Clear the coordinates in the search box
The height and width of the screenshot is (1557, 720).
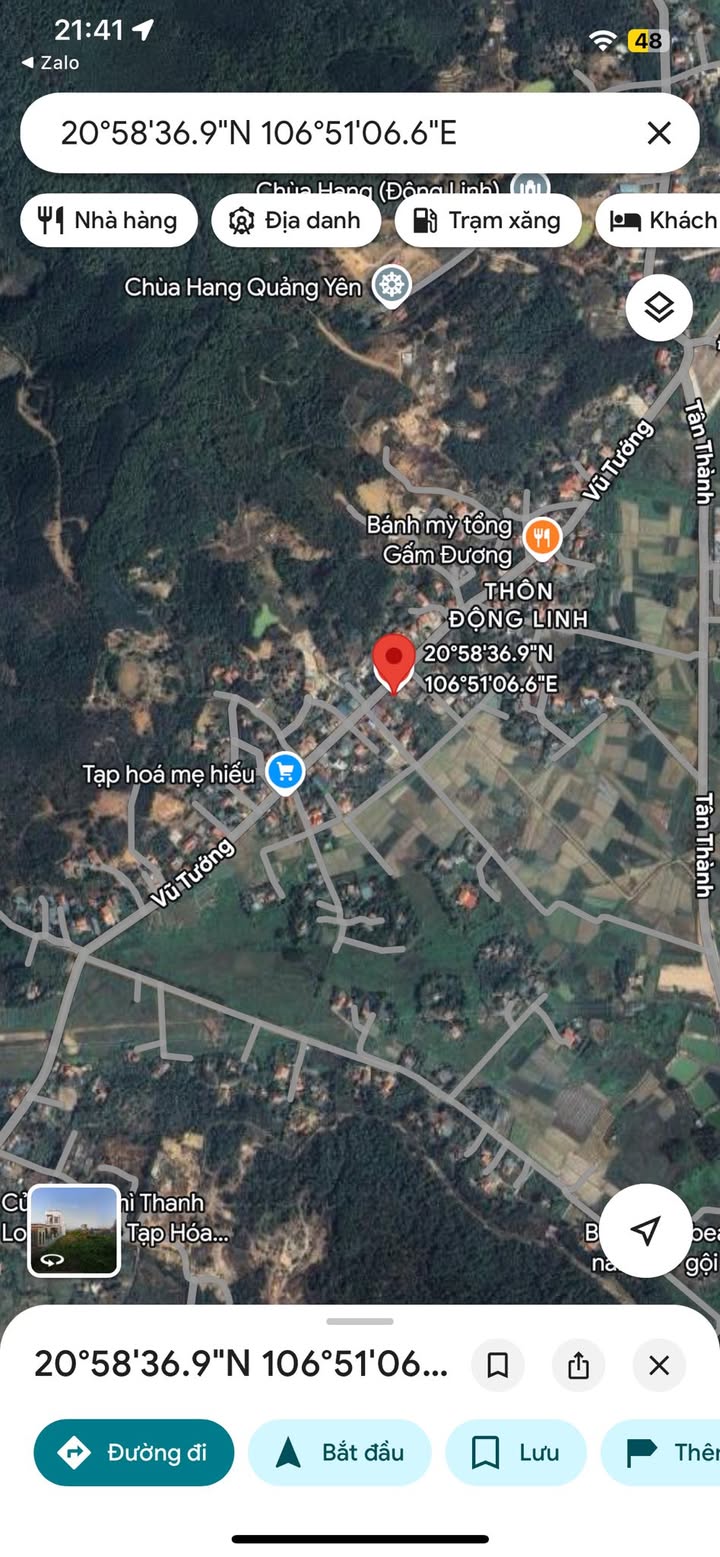pos(659,133)
